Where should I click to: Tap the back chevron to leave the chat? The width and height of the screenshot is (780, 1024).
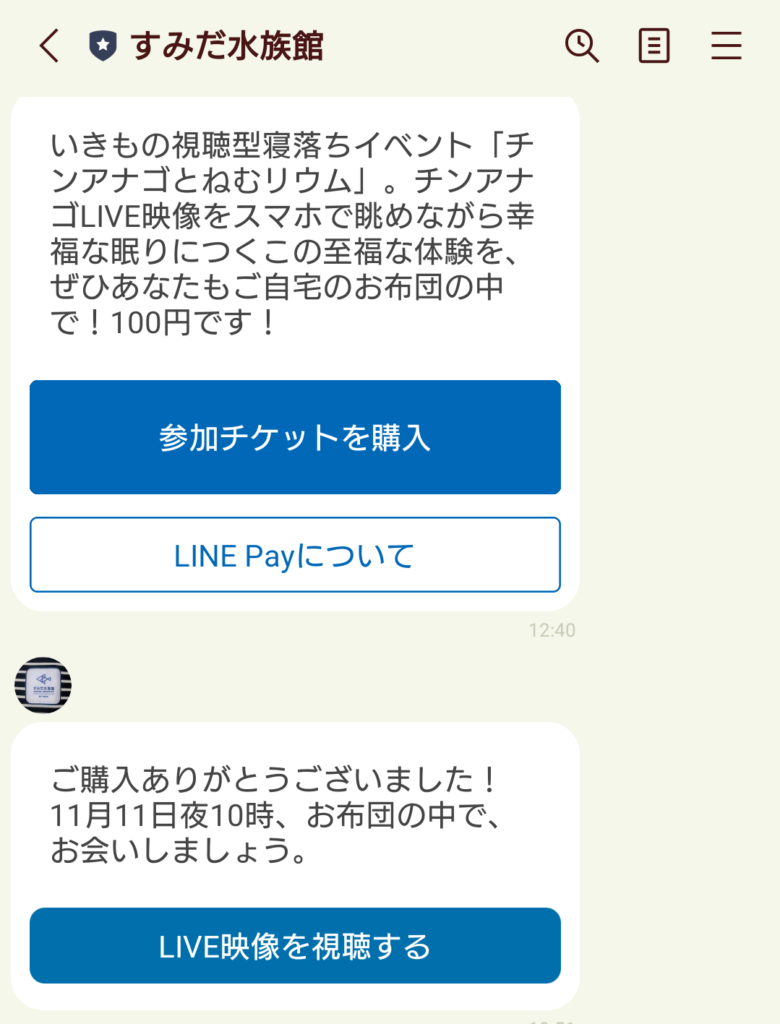47,46
